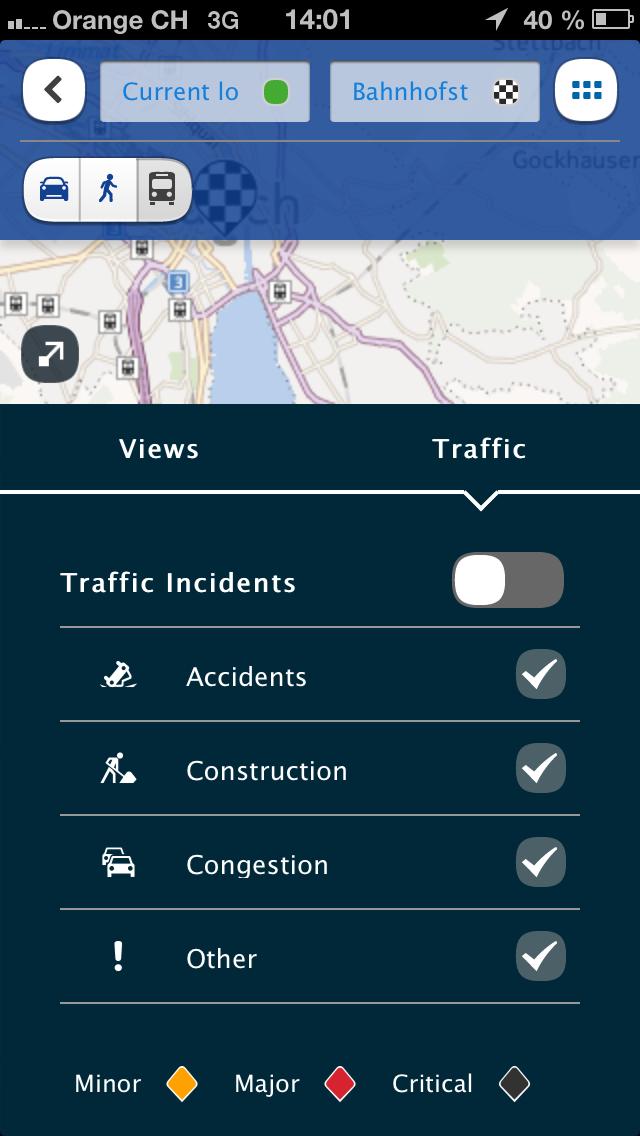Image resolution: width=640 pixels, height=1136 pixels.
Task: Go back with the arrow button
Action: tap(54, 91)
